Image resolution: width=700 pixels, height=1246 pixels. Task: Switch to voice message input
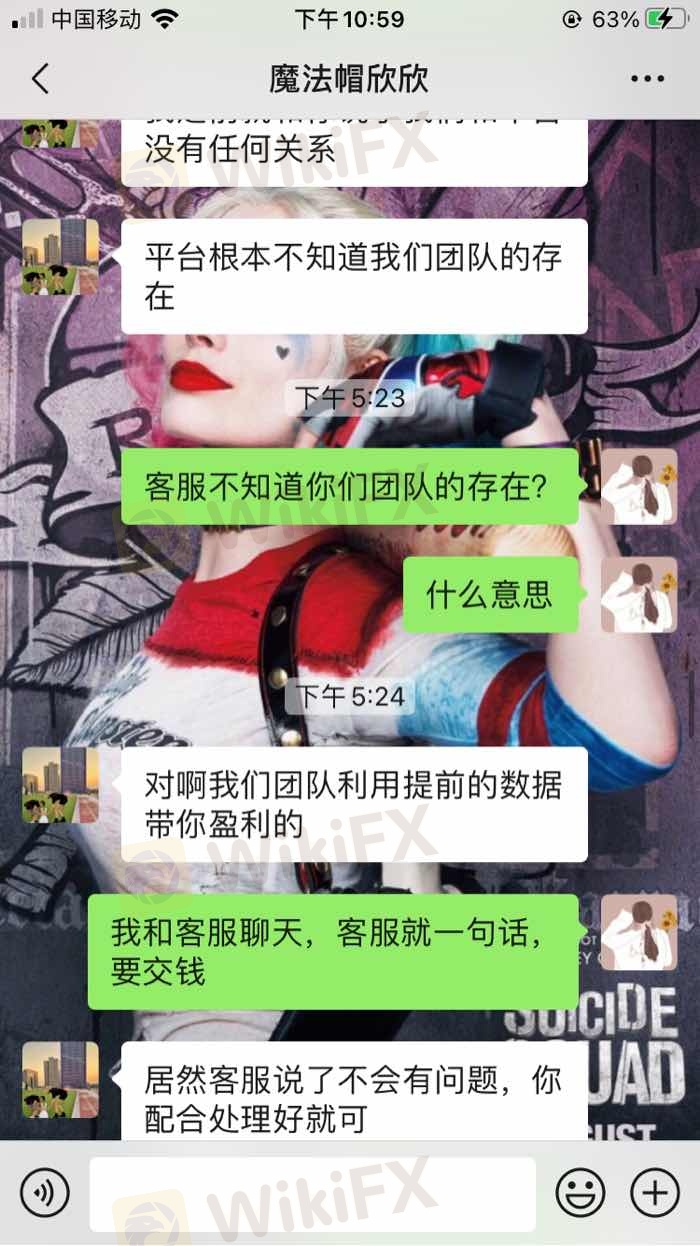45,1193
